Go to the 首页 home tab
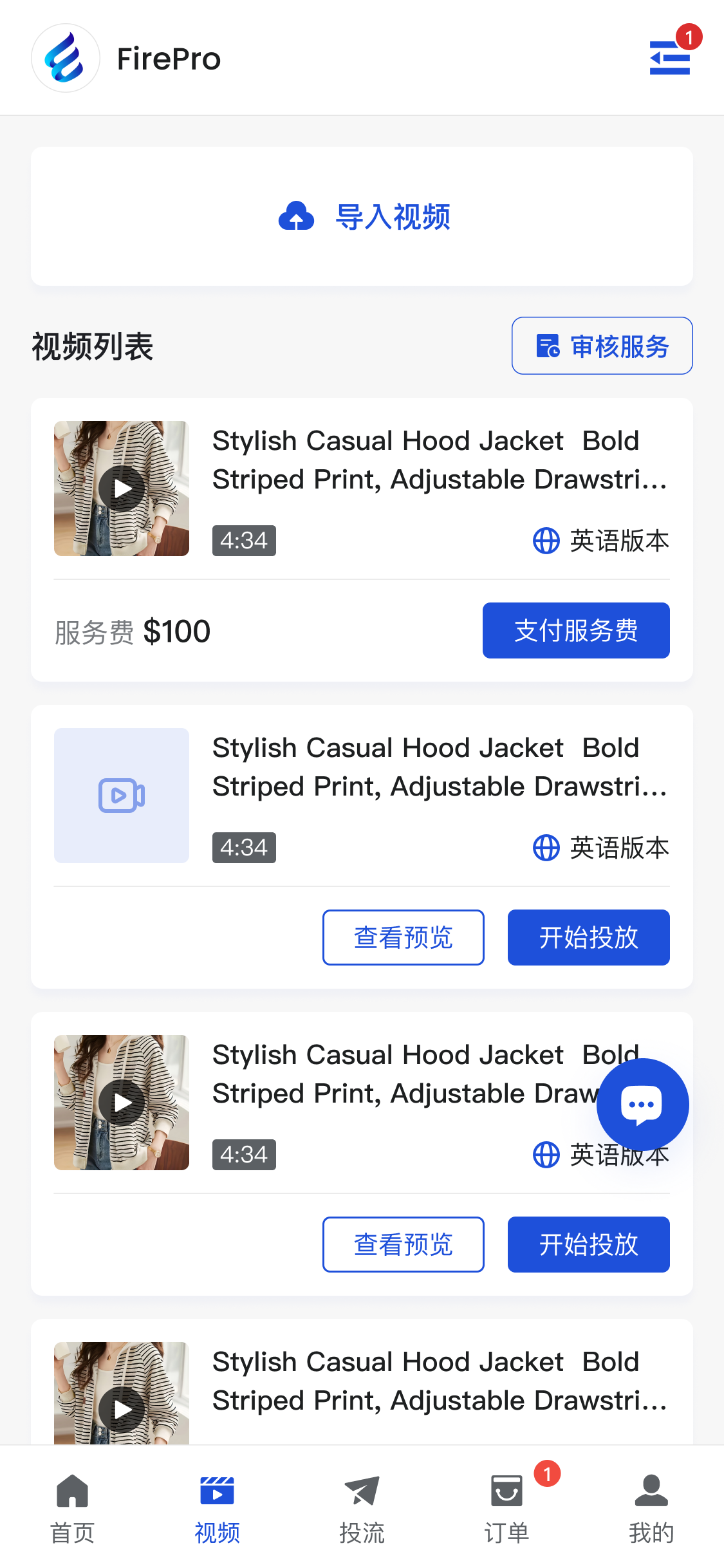Viewport: 724px width, 1568px height. pos(72,1507)
